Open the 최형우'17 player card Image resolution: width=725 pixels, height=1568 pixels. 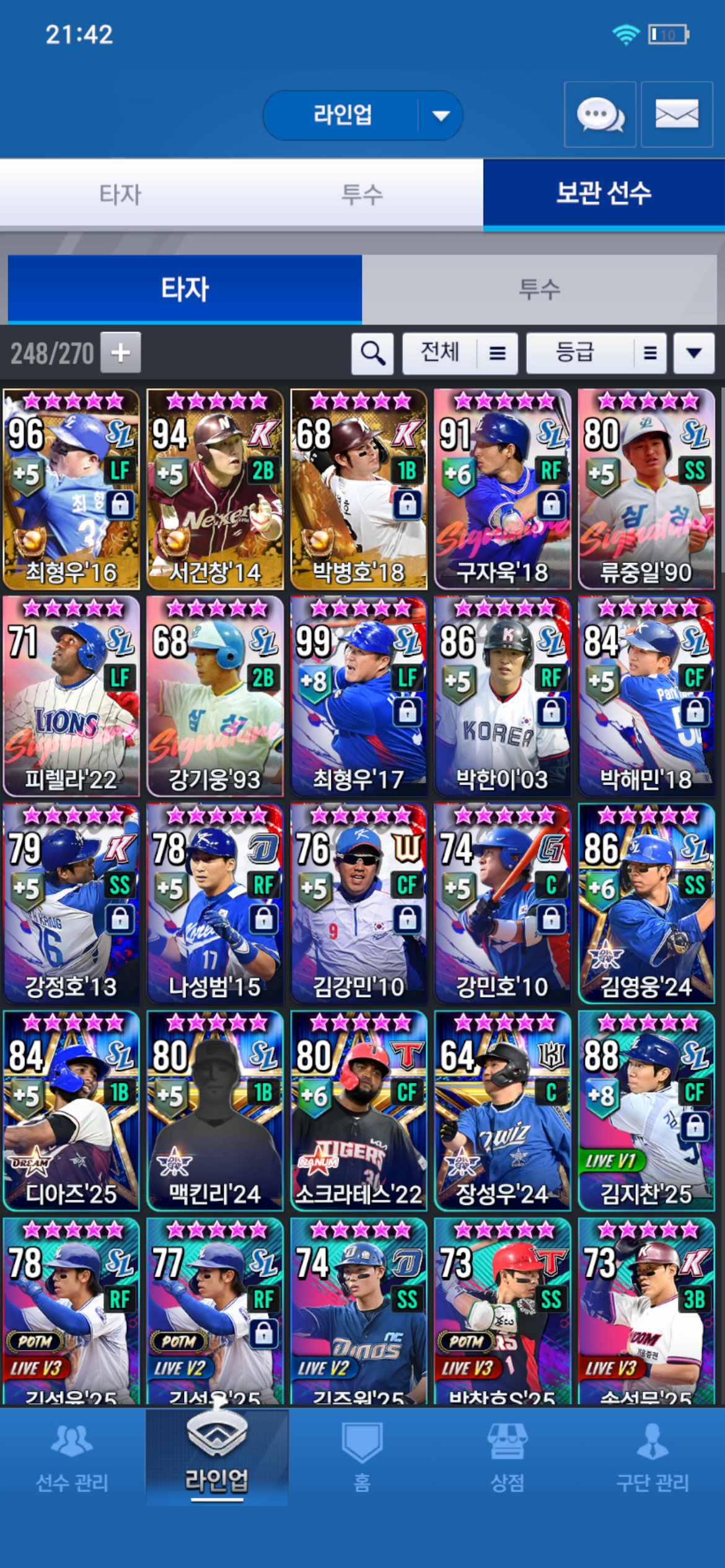(x=359, y=696)
